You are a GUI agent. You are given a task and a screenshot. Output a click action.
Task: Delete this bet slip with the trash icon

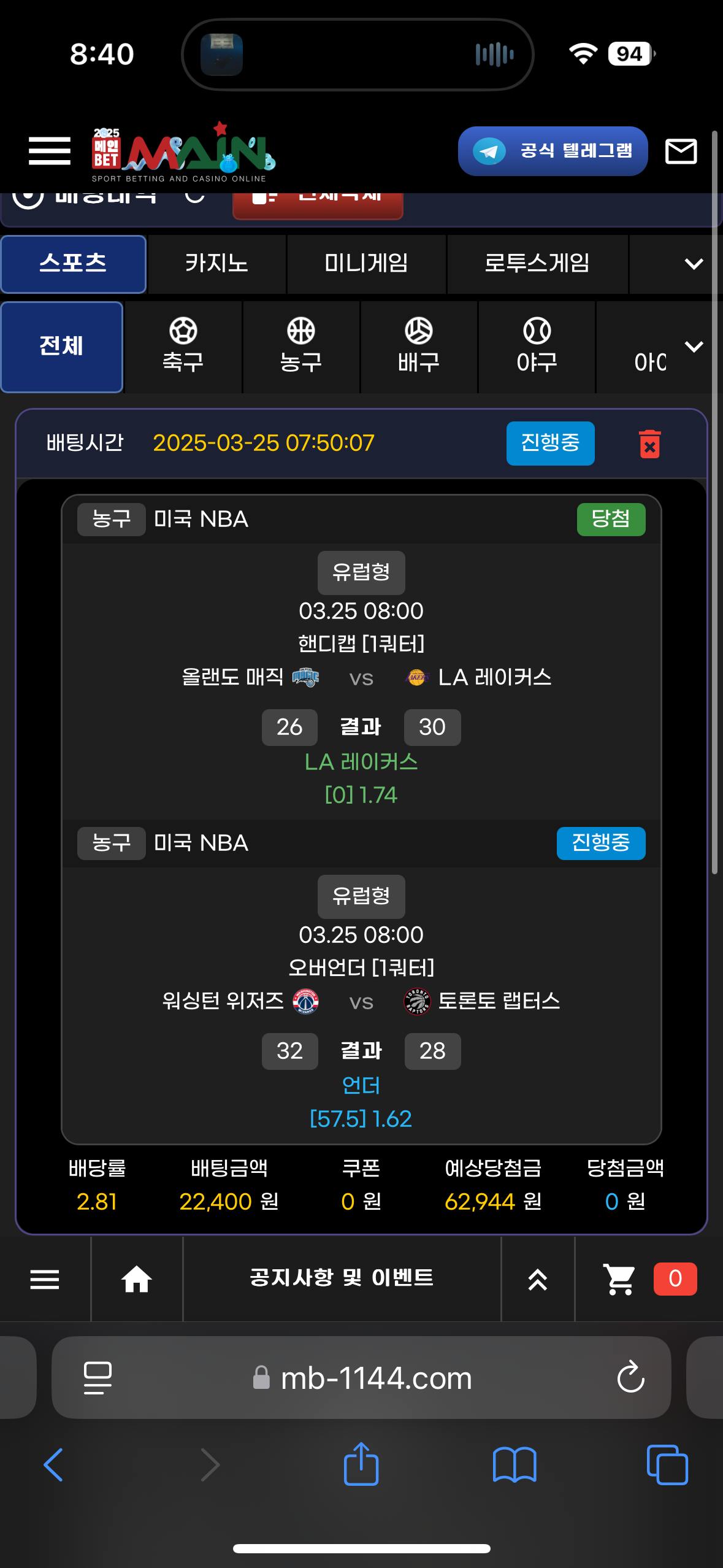coord(649,444)
